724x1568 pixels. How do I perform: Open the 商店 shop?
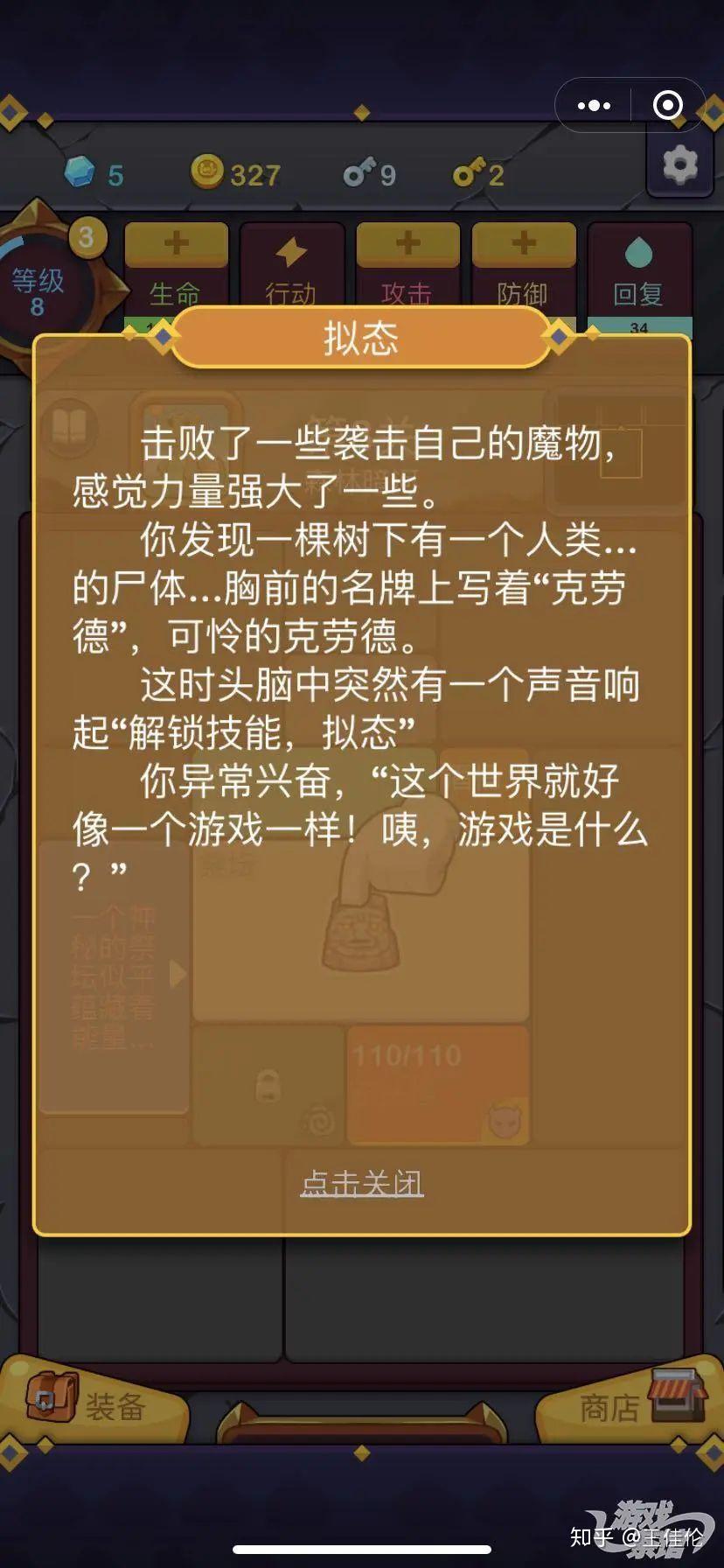pyautogui.click(x=637, y=1406)
